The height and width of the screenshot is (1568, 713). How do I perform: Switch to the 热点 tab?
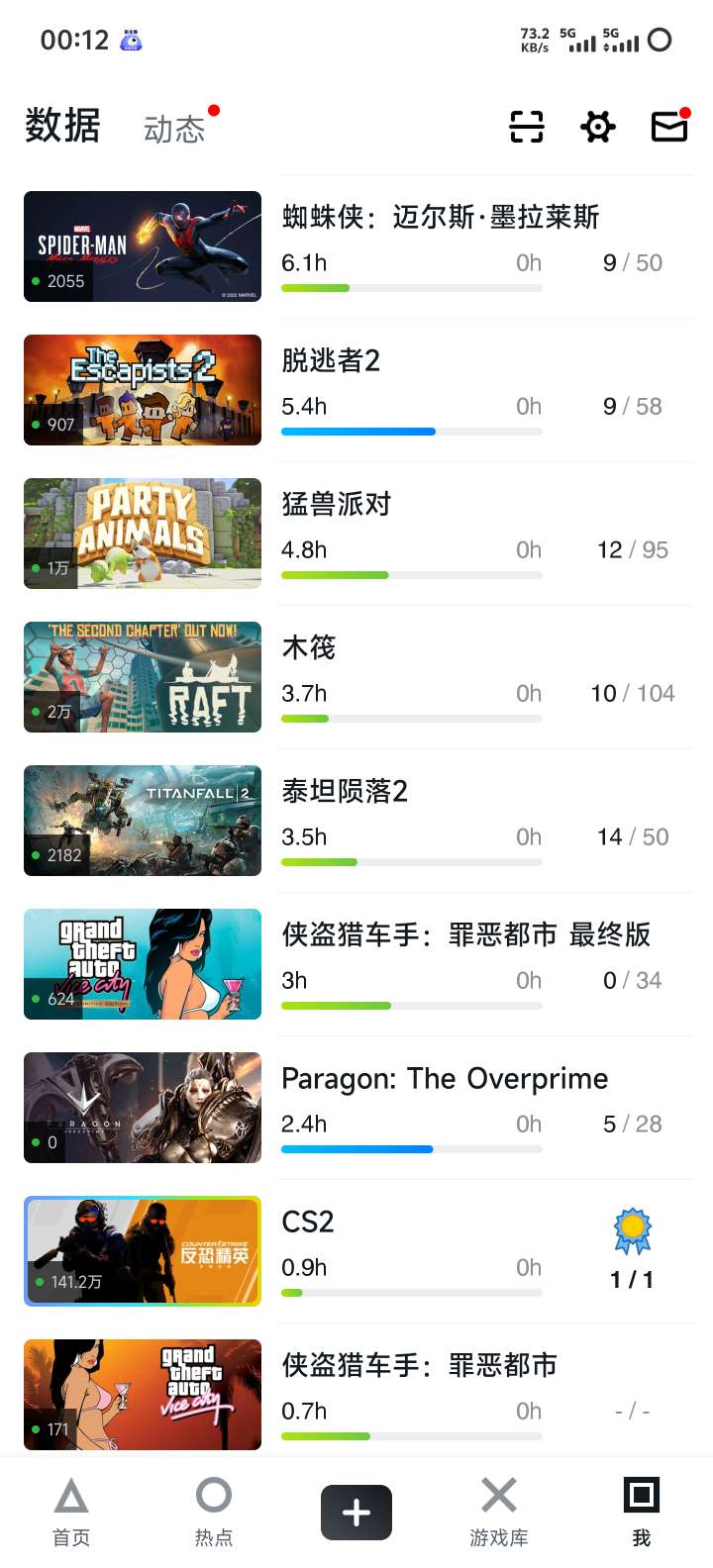click(x=214, y=1512)
